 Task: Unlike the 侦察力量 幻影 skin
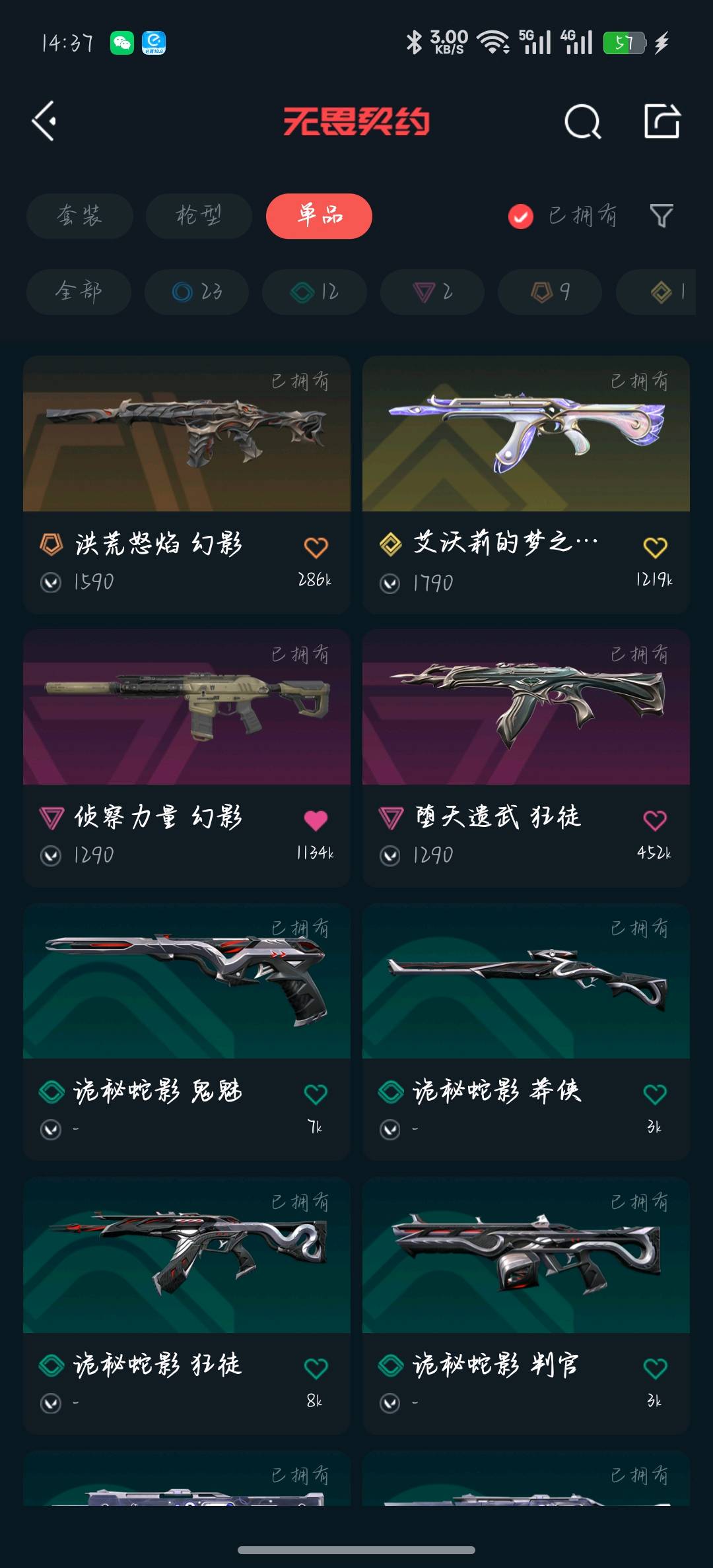tap(316, 820)
